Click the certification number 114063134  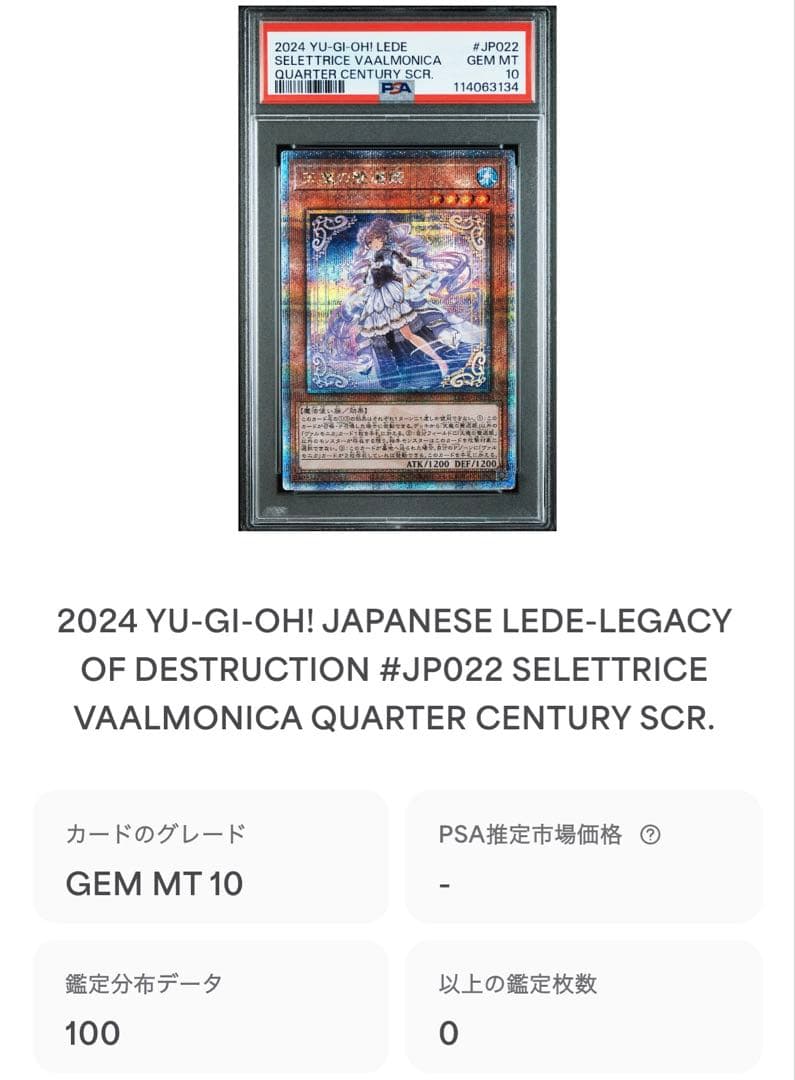coord(484,85)
